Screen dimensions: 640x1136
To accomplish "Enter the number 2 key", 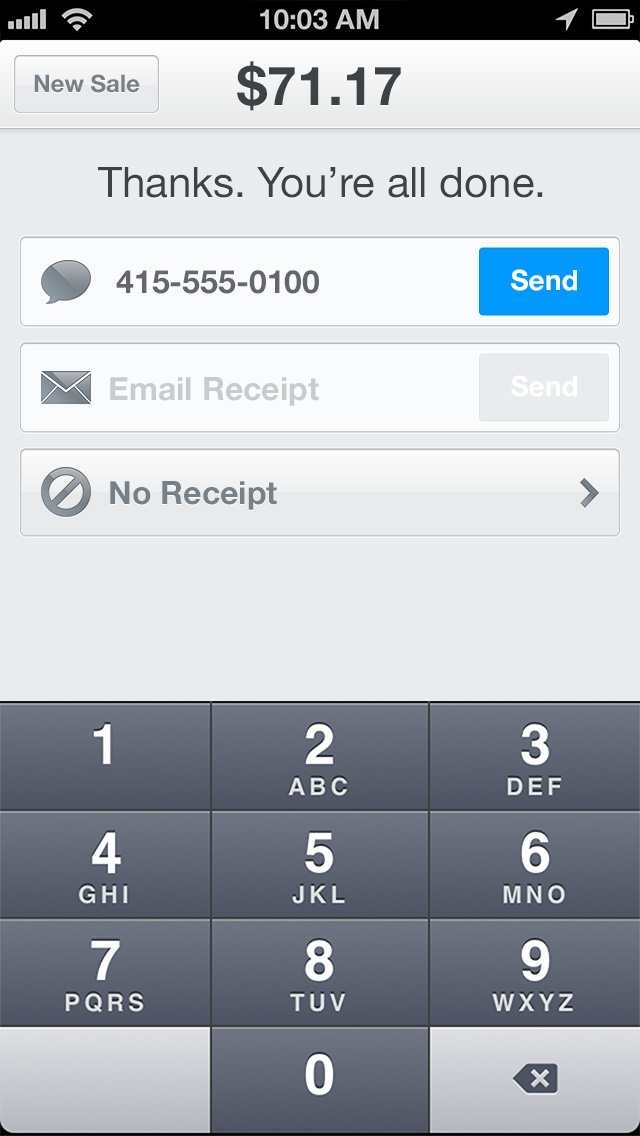I will (319, 756).
